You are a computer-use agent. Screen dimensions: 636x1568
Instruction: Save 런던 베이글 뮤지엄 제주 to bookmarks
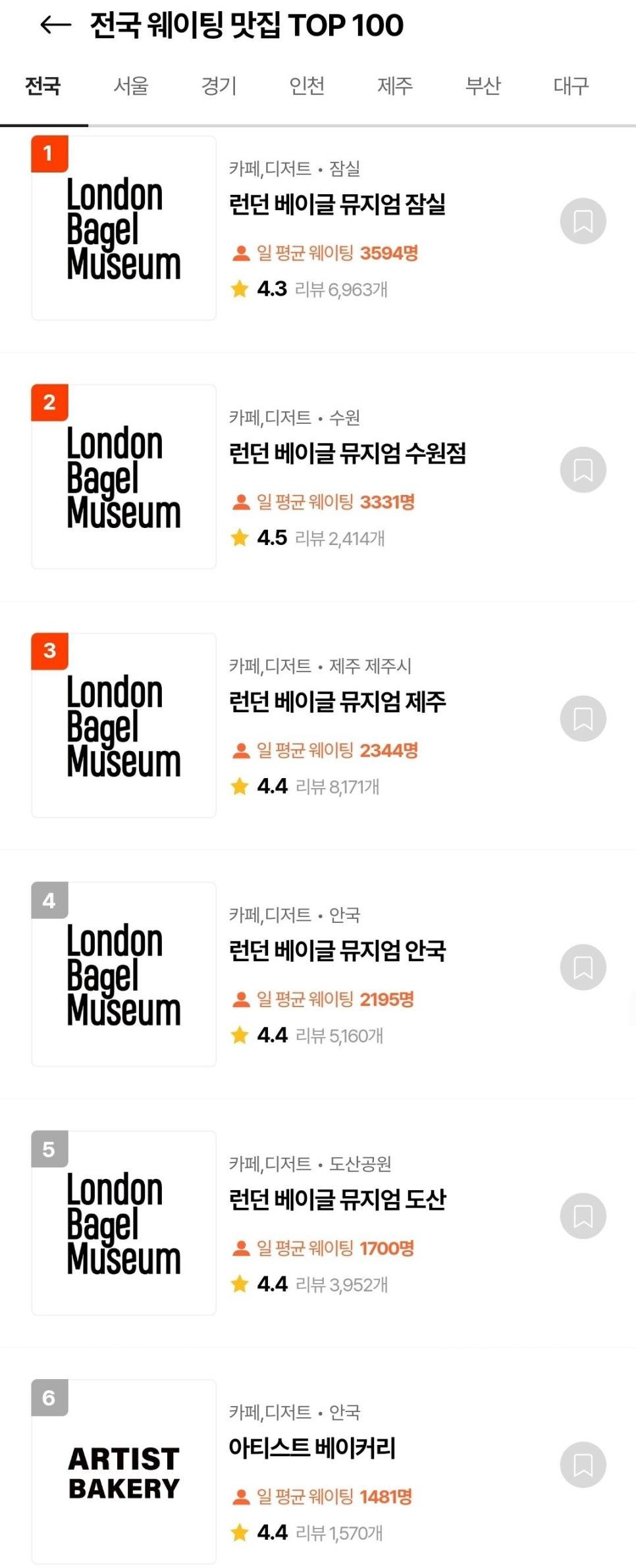(583, 719)
